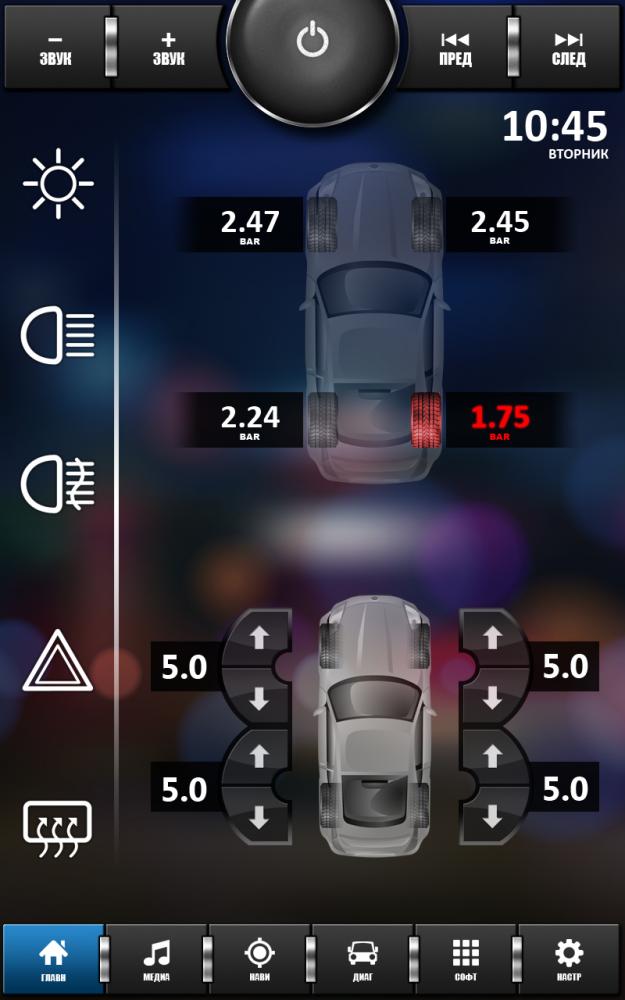Open the СОФТ apps tab
Viewport: 625px width, 1000px height.
465,960
